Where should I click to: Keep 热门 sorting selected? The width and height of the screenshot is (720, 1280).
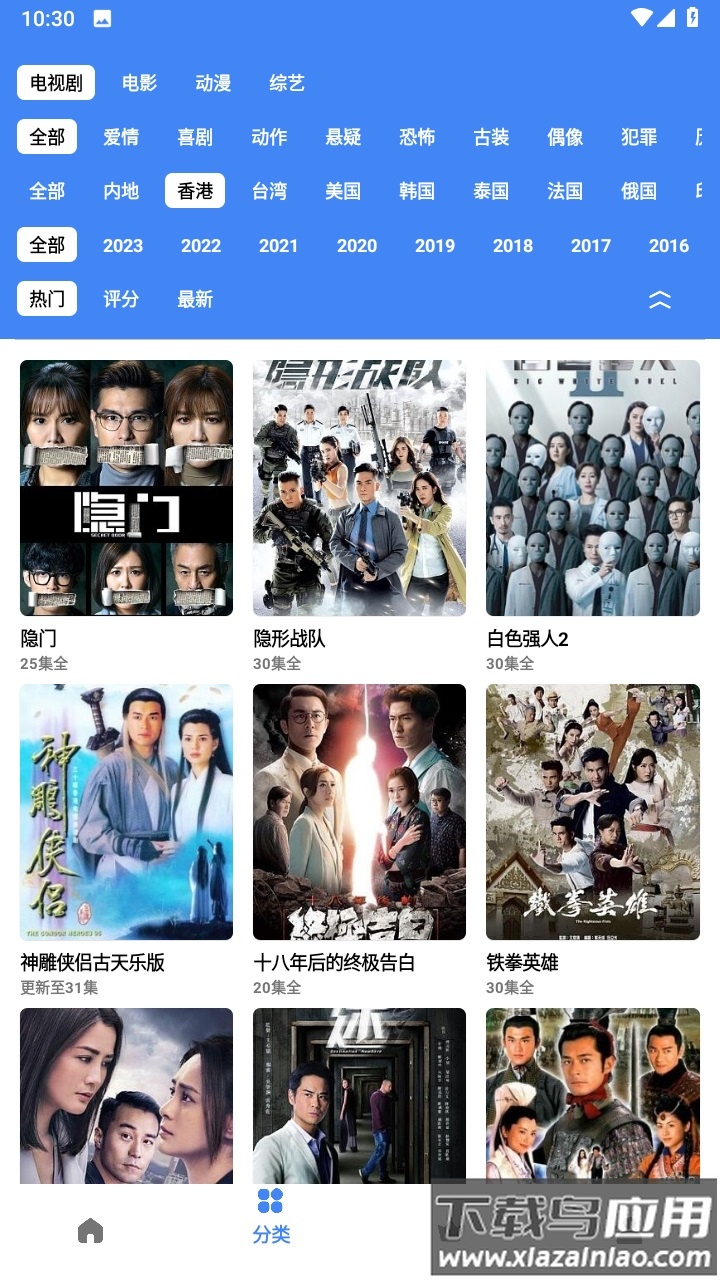(x=45, y=299)
